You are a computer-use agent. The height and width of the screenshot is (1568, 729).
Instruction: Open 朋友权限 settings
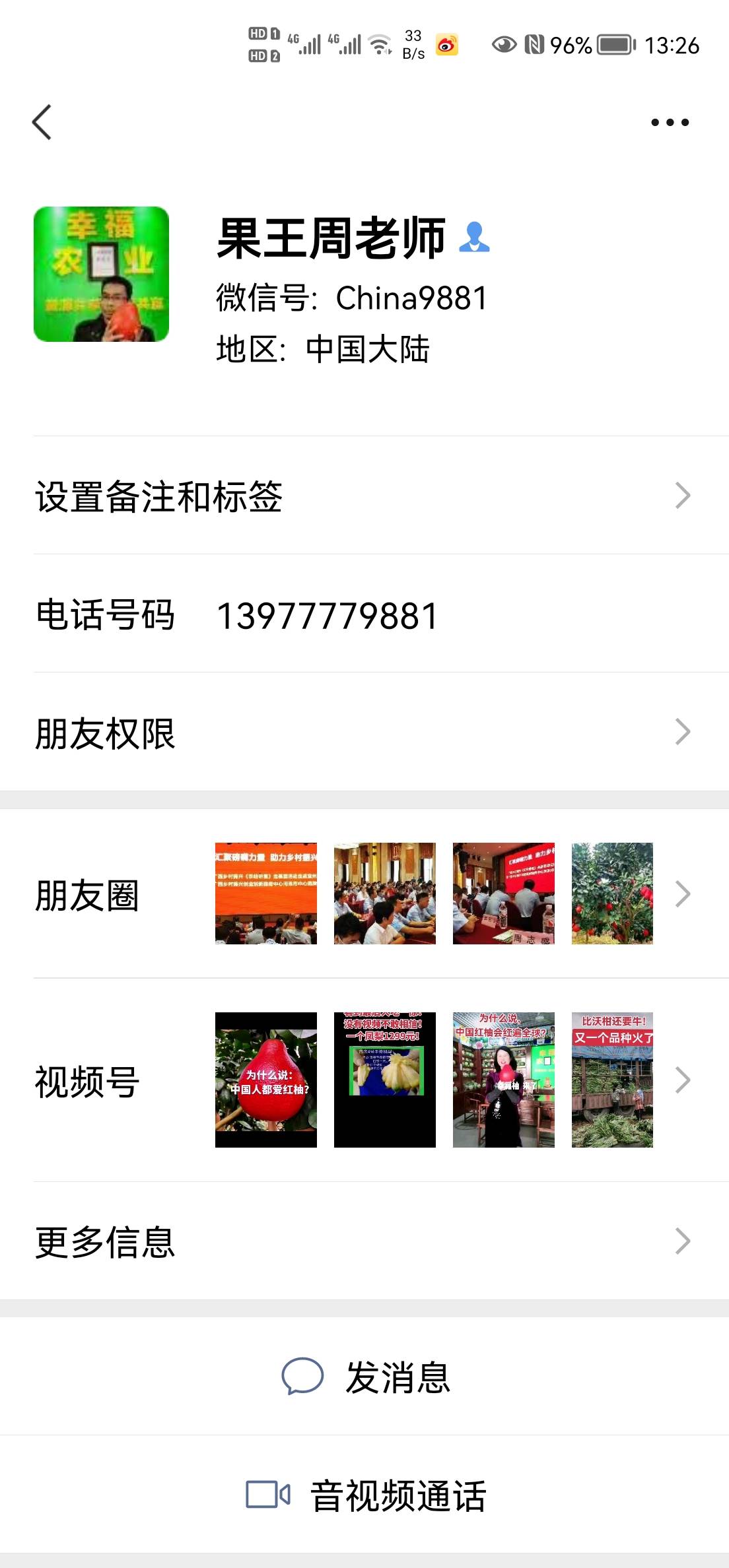363,733
